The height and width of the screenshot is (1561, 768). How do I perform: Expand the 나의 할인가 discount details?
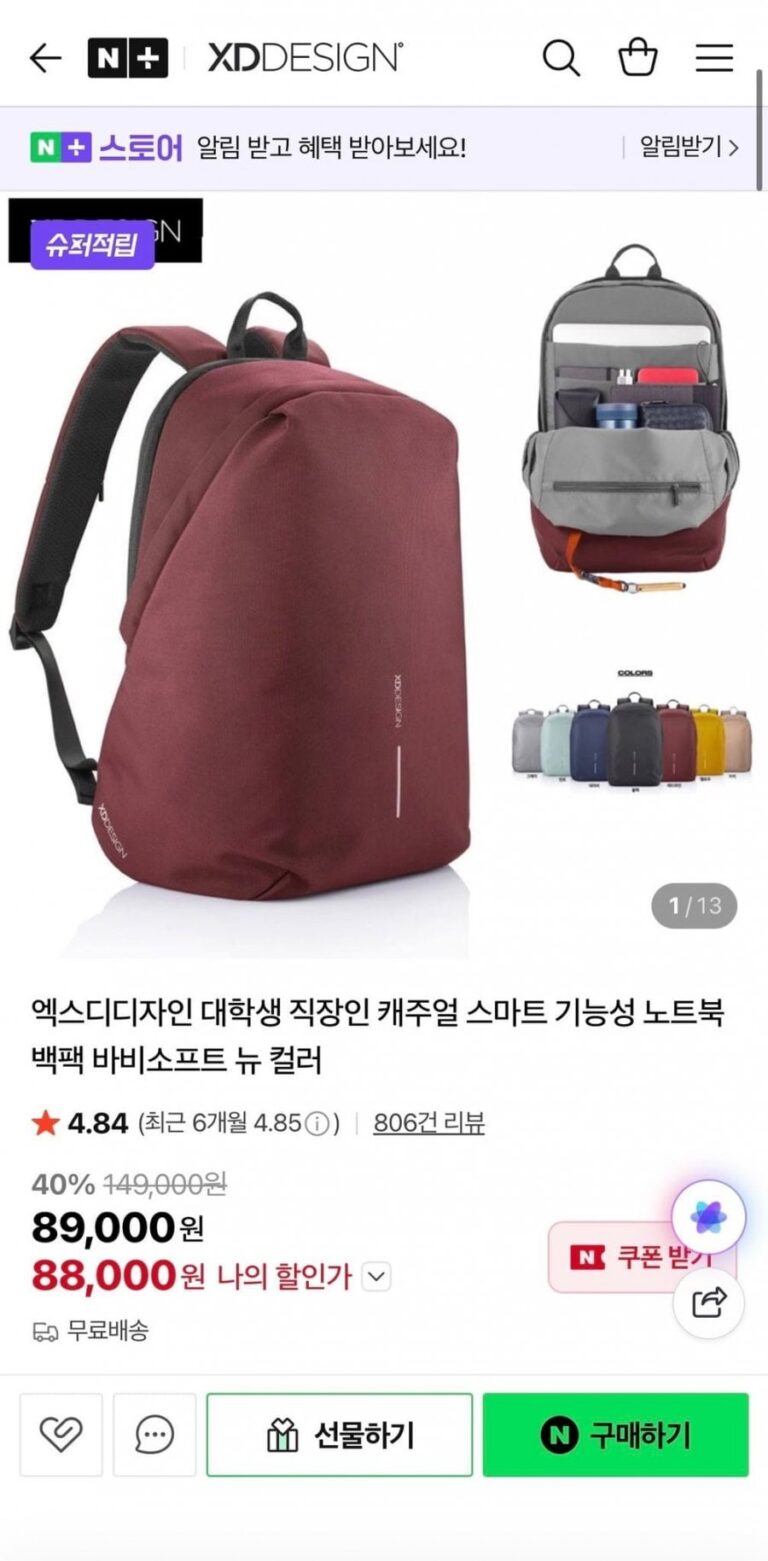(x=376, y=1277)
